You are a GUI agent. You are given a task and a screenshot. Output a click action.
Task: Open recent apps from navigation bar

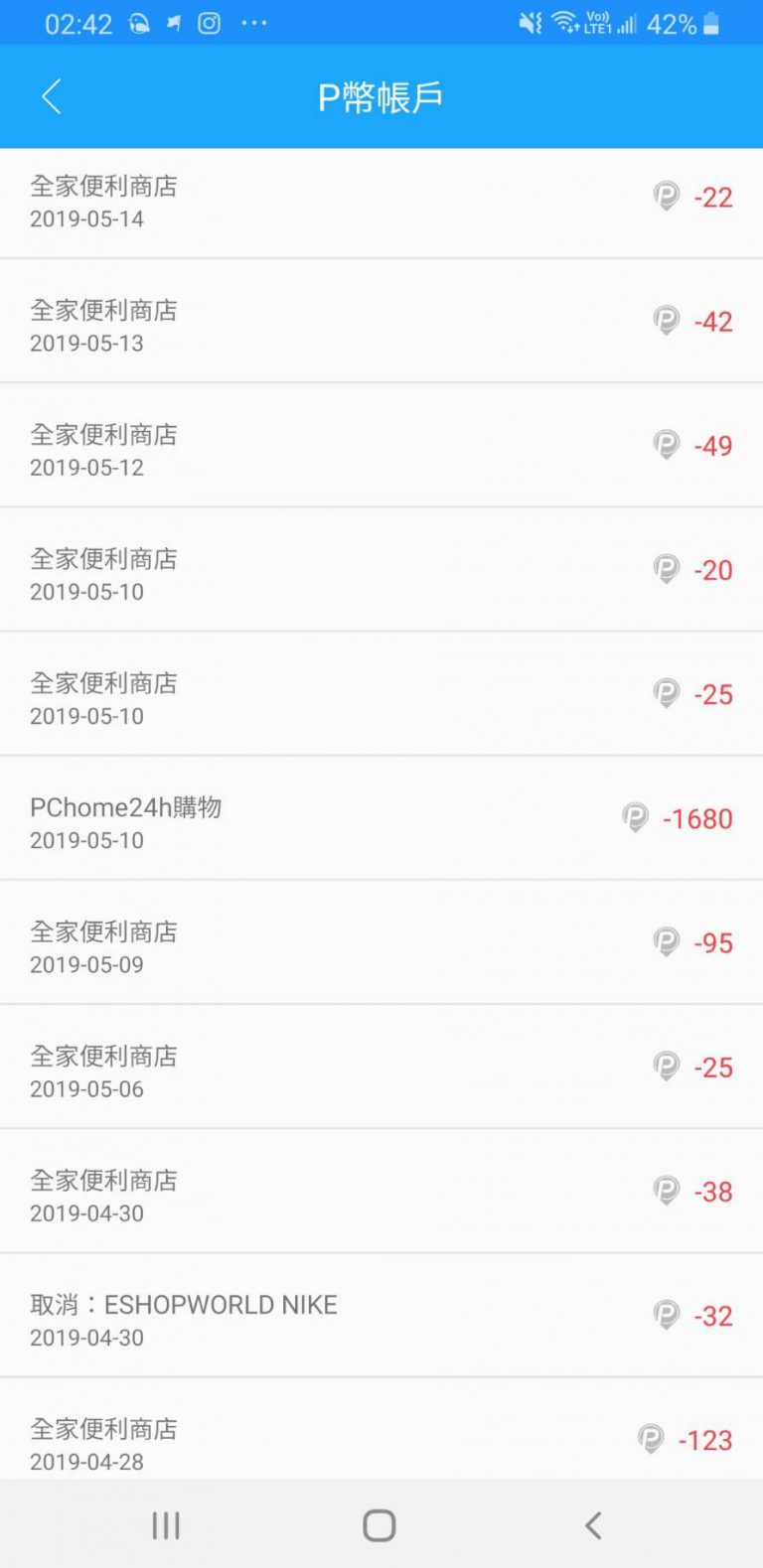click(x=166, y=1525)
